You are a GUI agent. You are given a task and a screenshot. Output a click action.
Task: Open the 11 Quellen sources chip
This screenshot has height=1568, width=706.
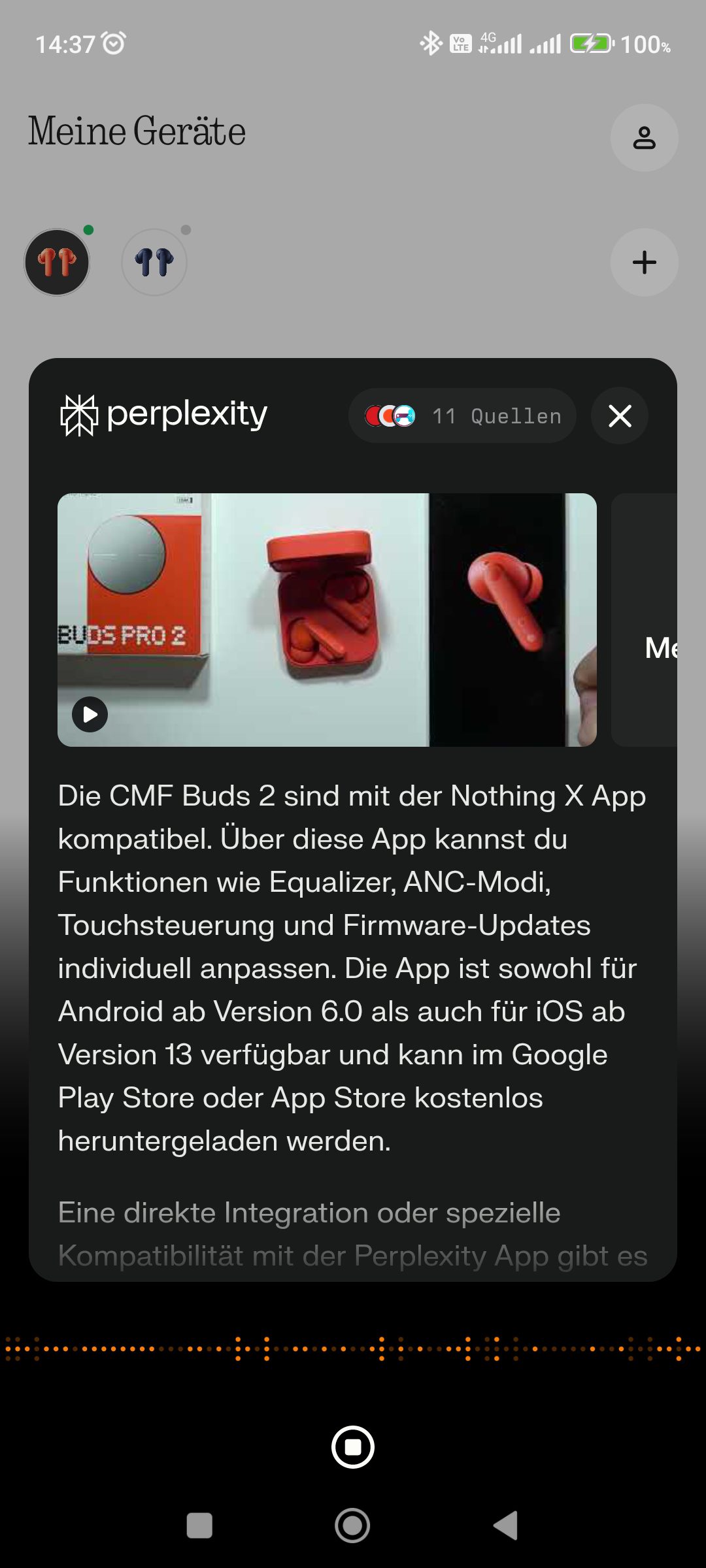click(x=462, y=416)
